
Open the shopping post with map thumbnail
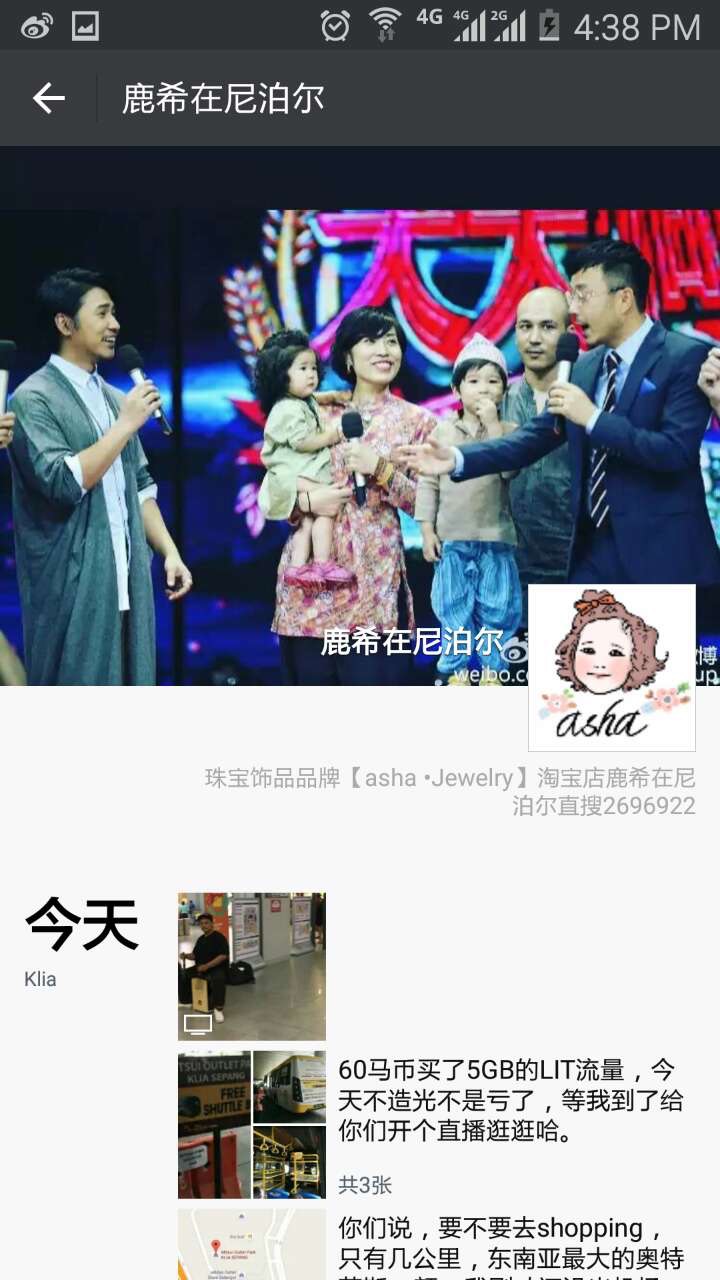point(510,1245)
